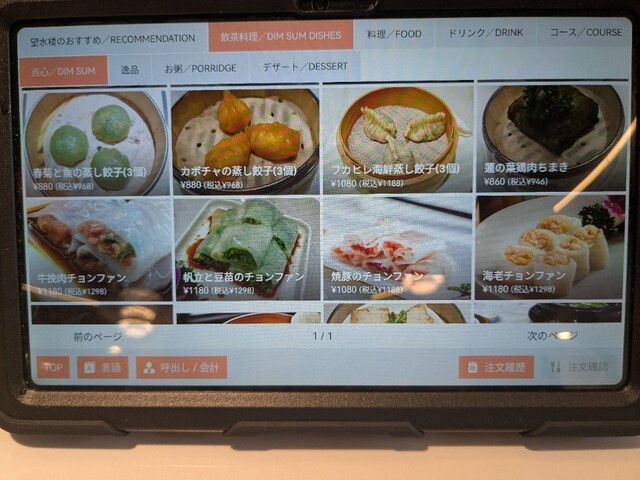Select the 春菊と魚の蒸し餃子 dish
Viewport: 640px width, 480px height.
coord(96,140)
